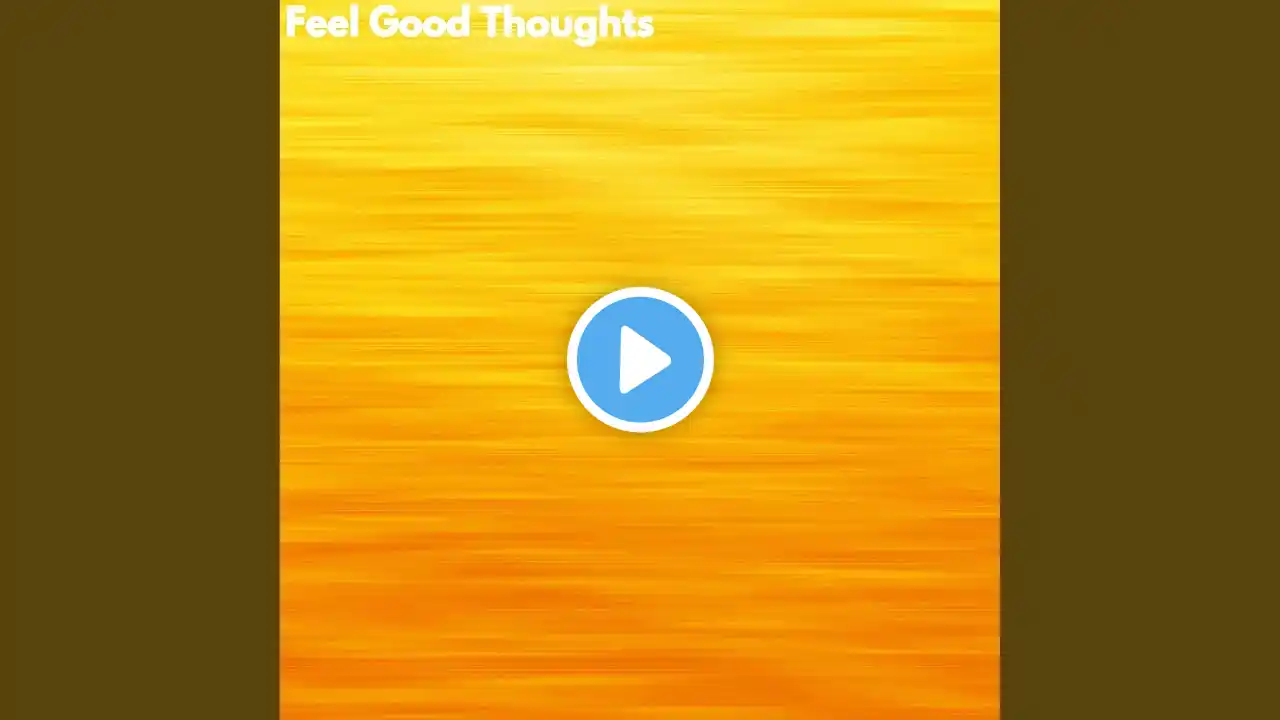
Task: Play the Feel Good Thoughts video
Action: click(640, 360)
